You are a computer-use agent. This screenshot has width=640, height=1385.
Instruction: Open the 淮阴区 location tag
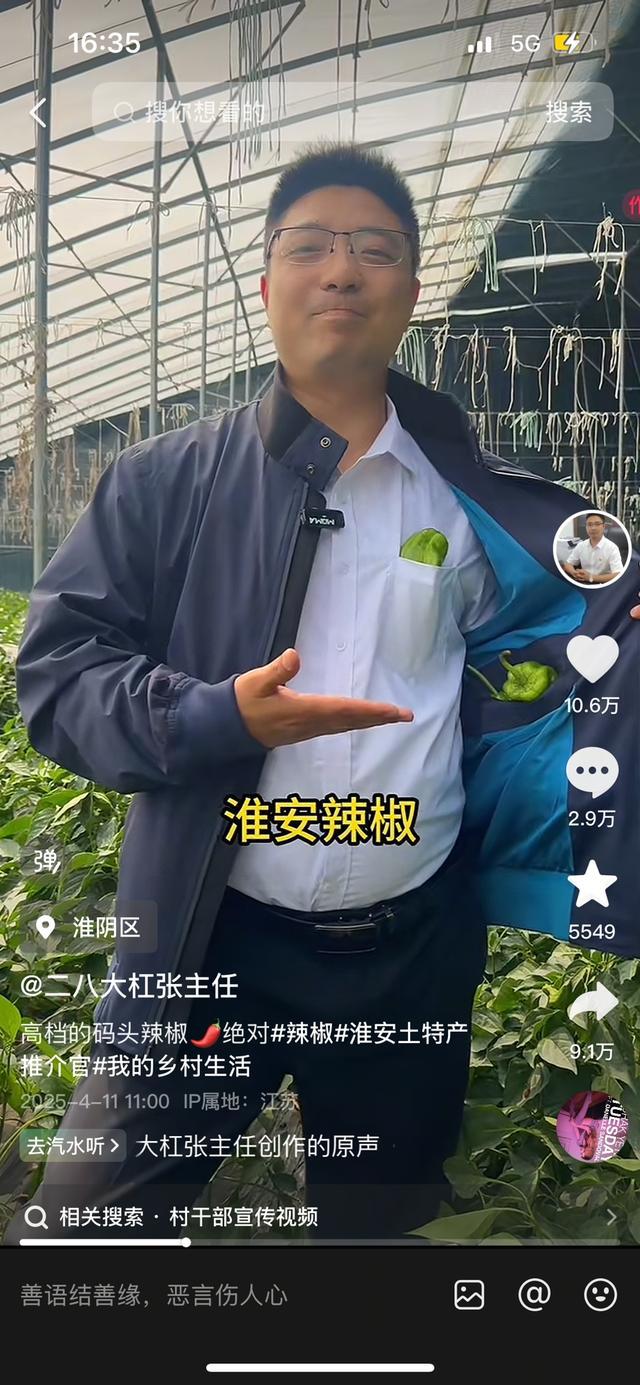pyautogui.click(x=92, y=927)
